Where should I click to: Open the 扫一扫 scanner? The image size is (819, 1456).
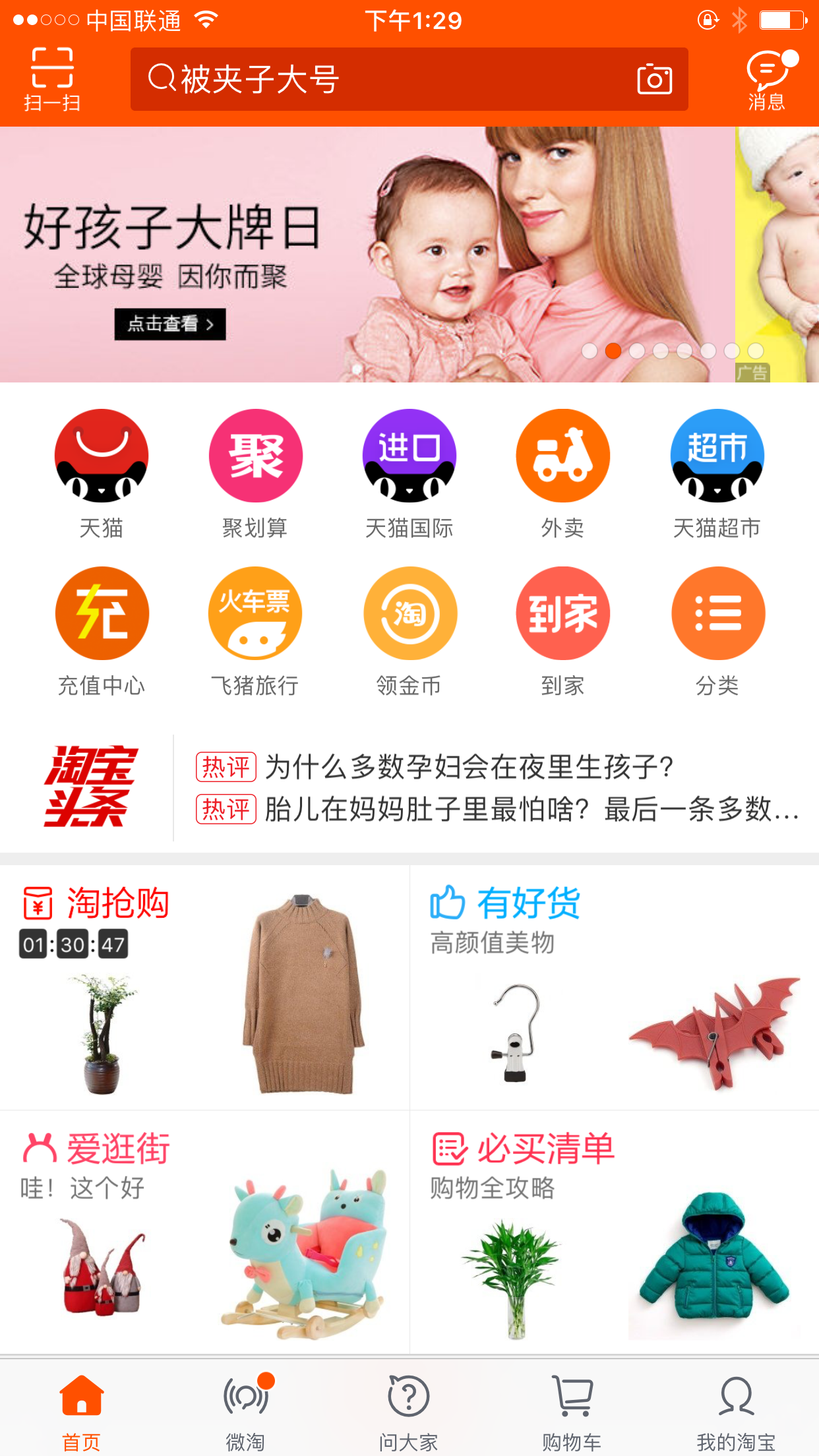coord(52,79)
